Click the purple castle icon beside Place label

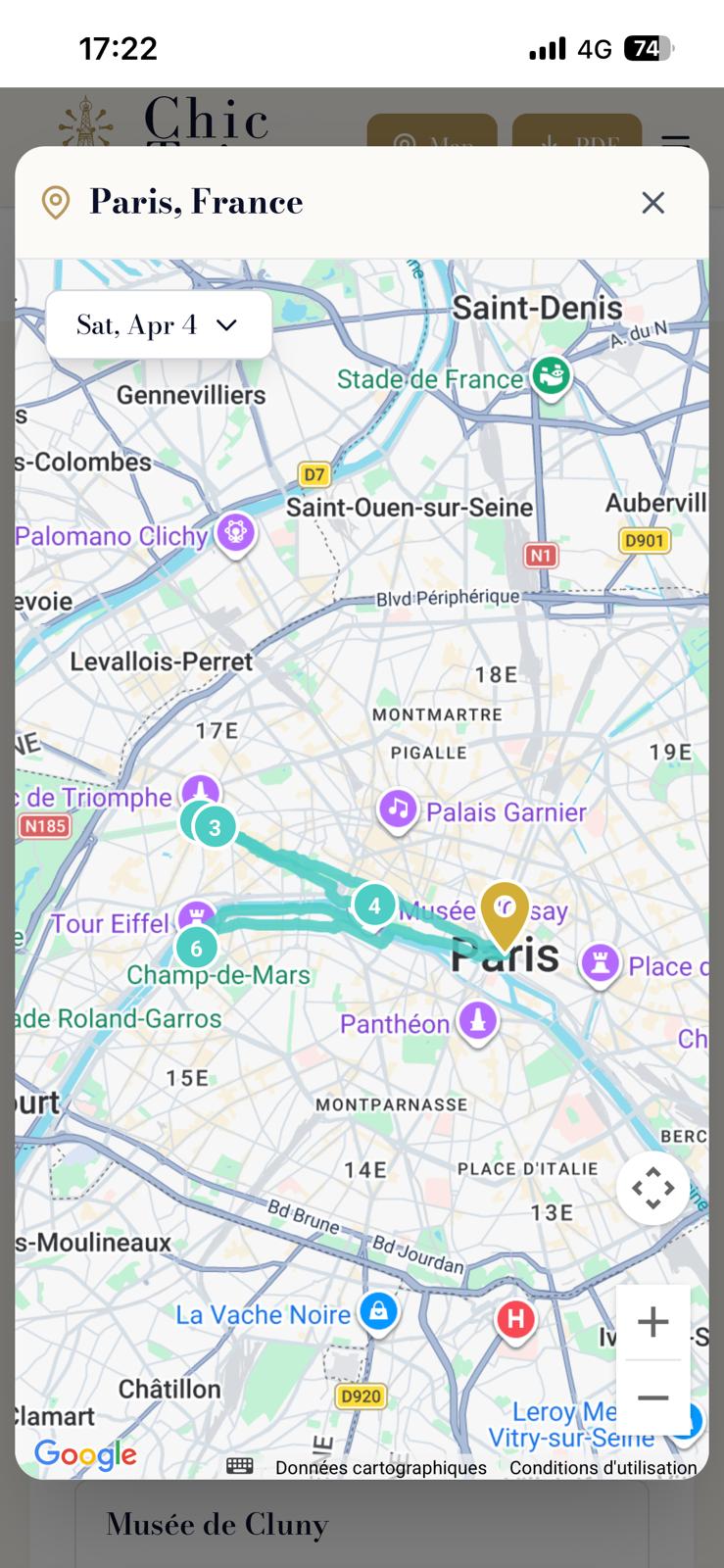[599, 962]
